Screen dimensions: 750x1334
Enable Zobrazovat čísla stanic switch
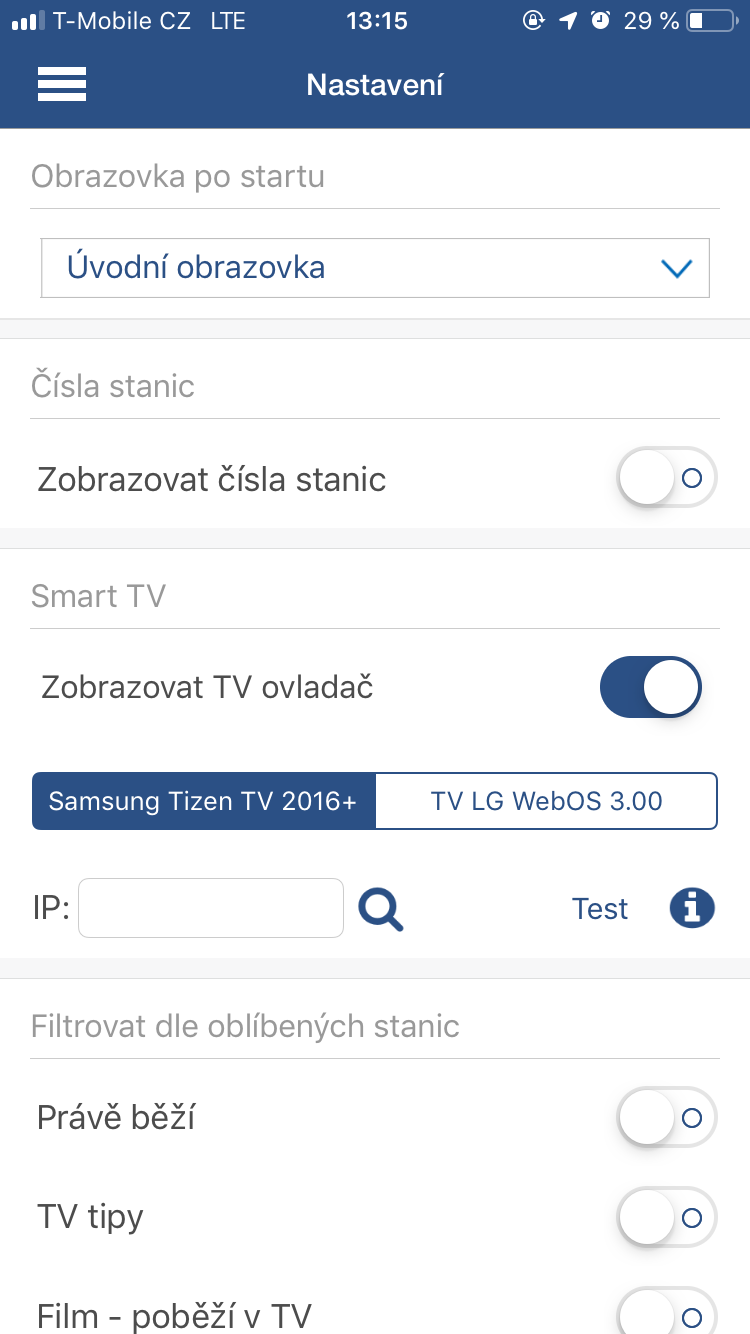[666, 478]
